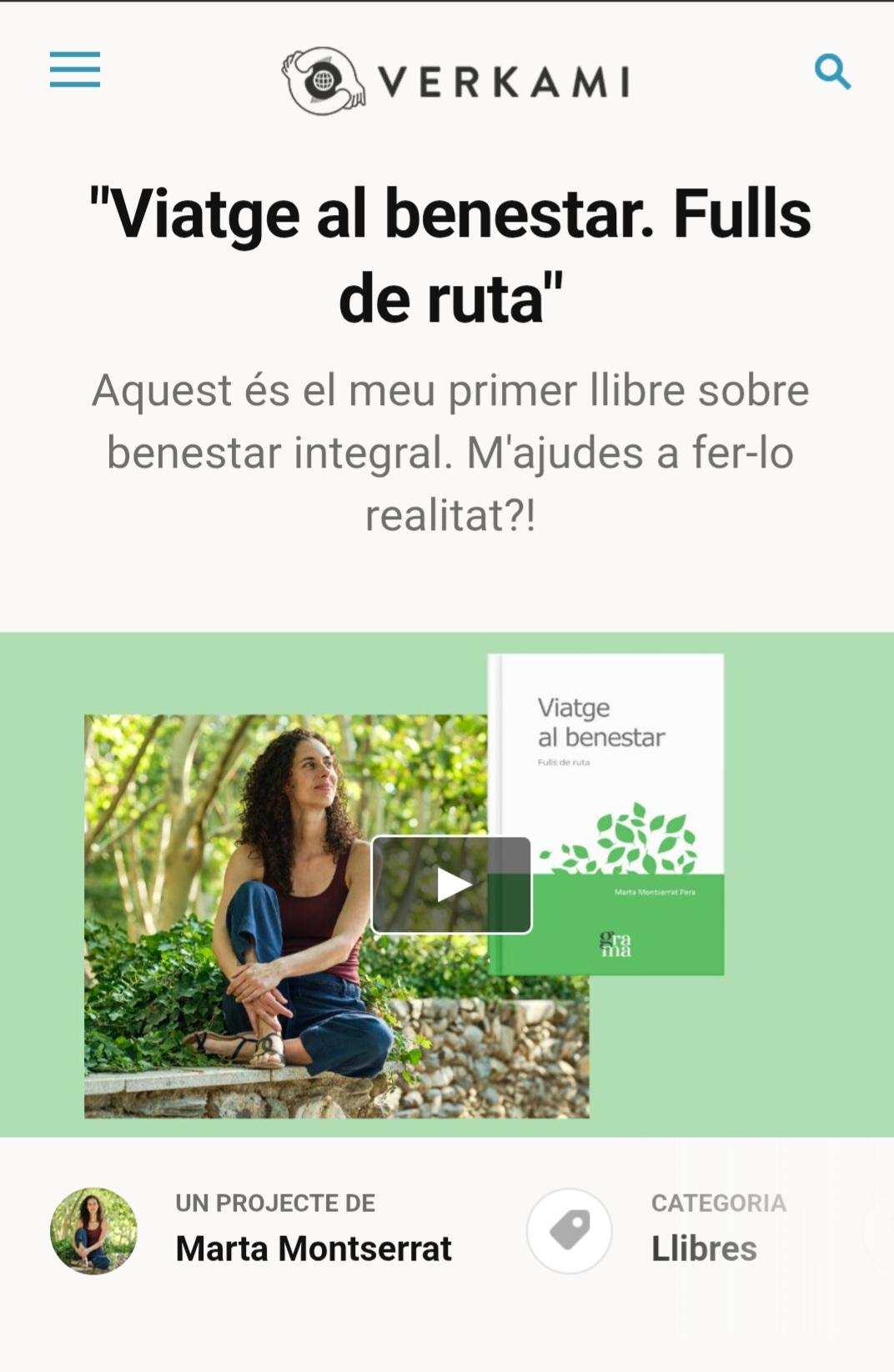Tap the search magnifier icon
The width and height of the screenshot is (894, 1372).
tap(831, 72)
